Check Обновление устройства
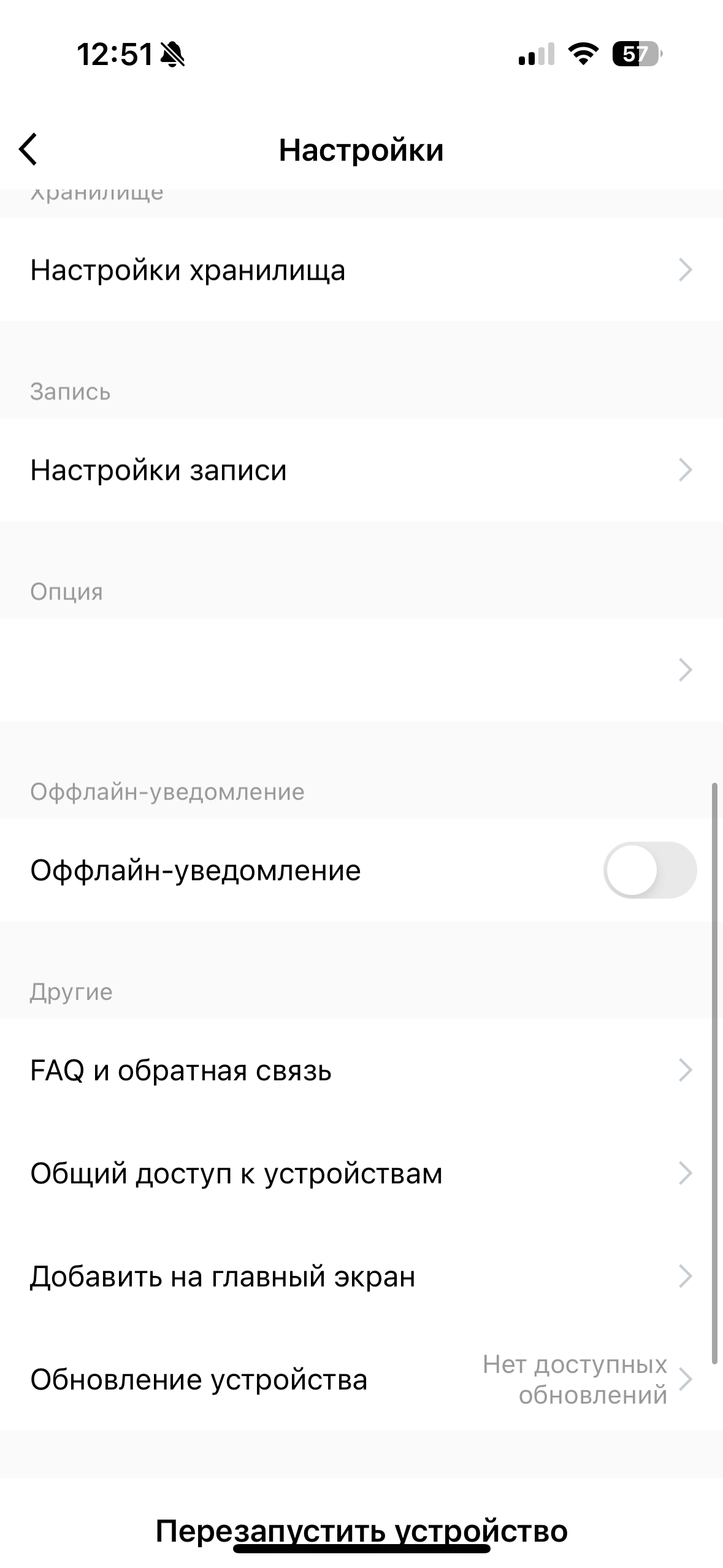The image size is (723, 1568). (x=361, y=1380)
